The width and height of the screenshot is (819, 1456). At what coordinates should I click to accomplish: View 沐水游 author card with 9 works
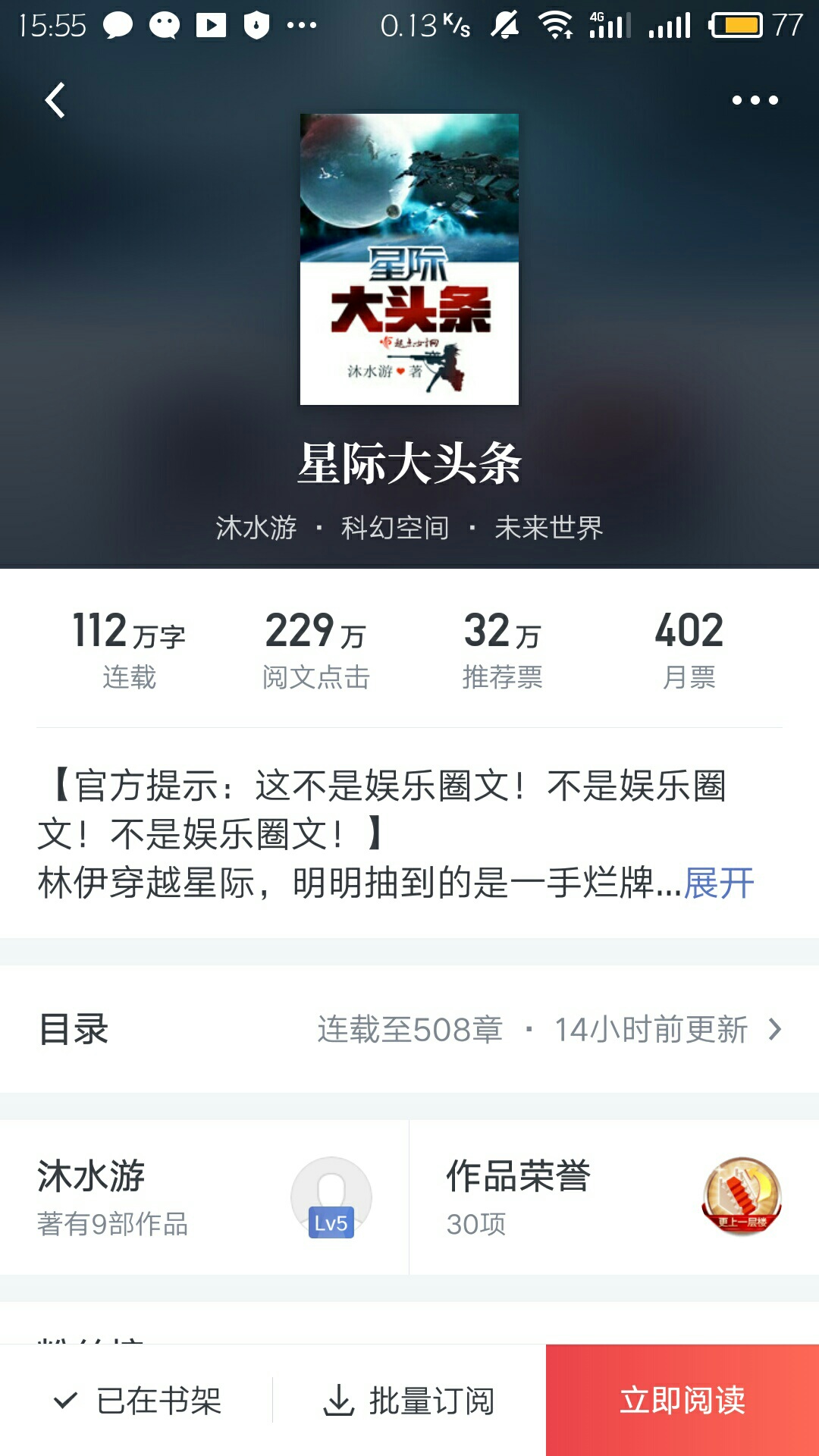203,1197
